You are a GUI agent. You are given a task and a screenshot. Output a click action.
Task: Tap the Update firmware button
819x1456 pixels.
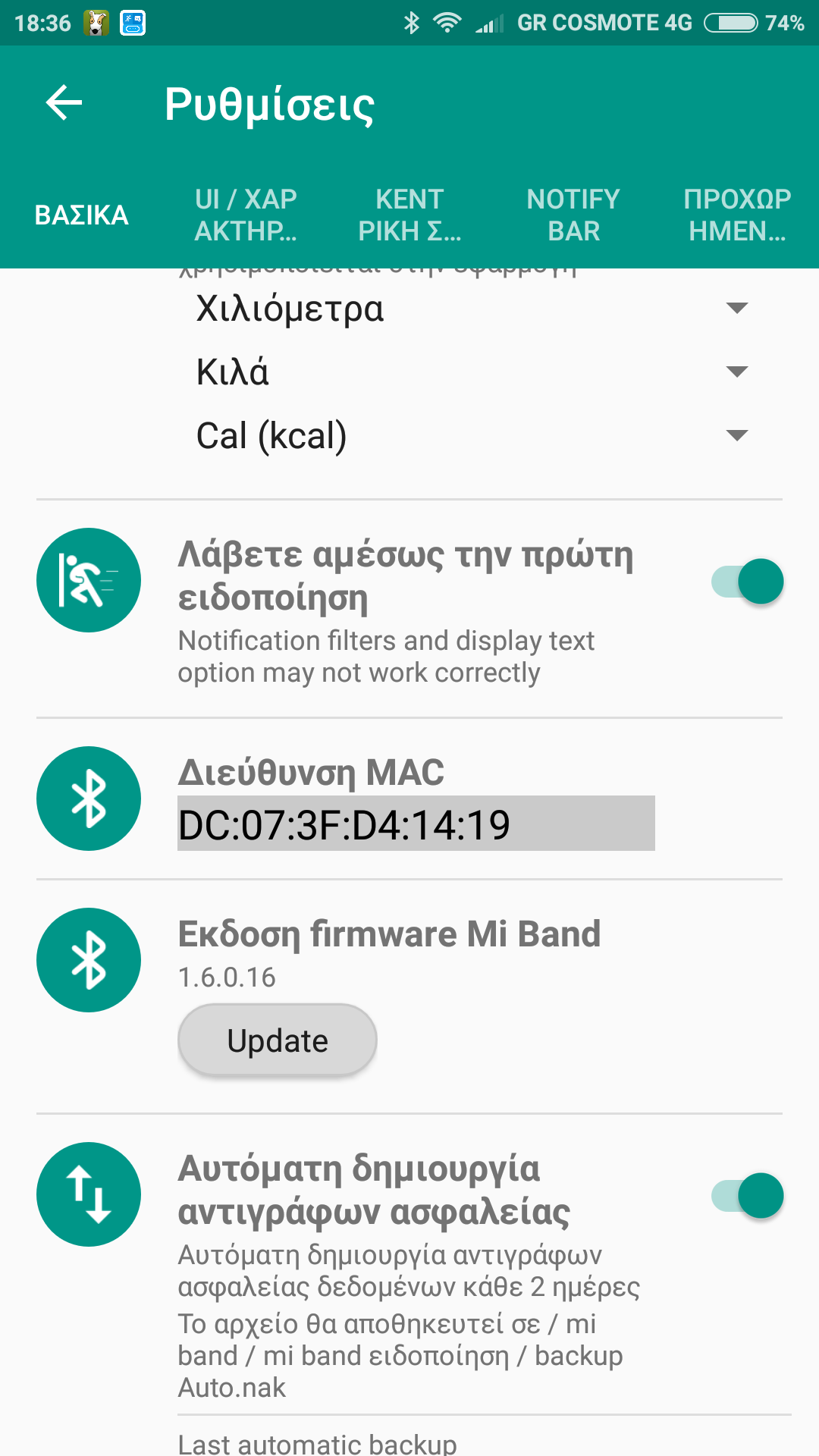coord(278,1040)
